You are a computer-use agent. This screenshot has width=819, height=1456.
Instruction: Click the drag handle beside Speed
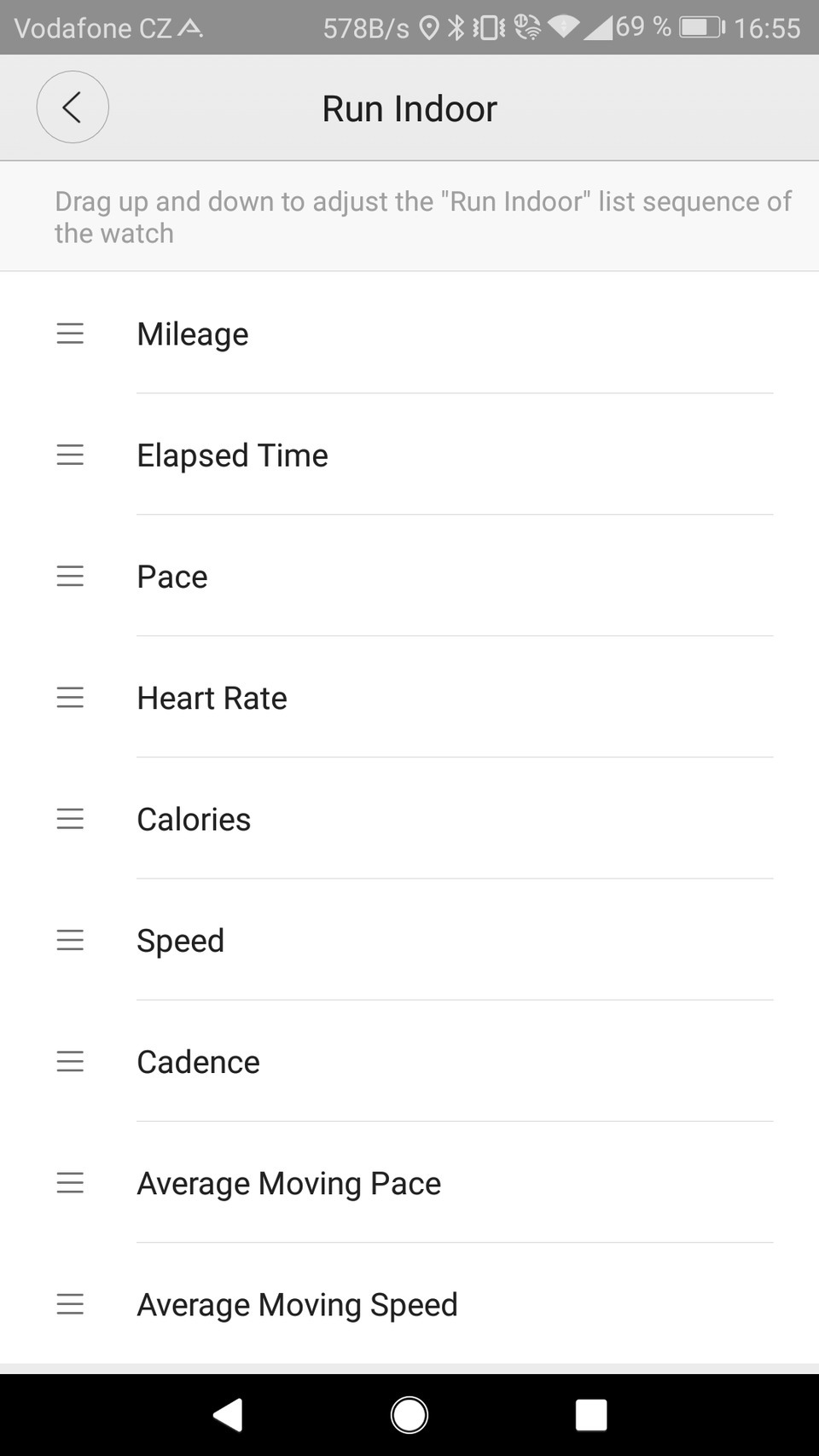click(x=71, y=940)
